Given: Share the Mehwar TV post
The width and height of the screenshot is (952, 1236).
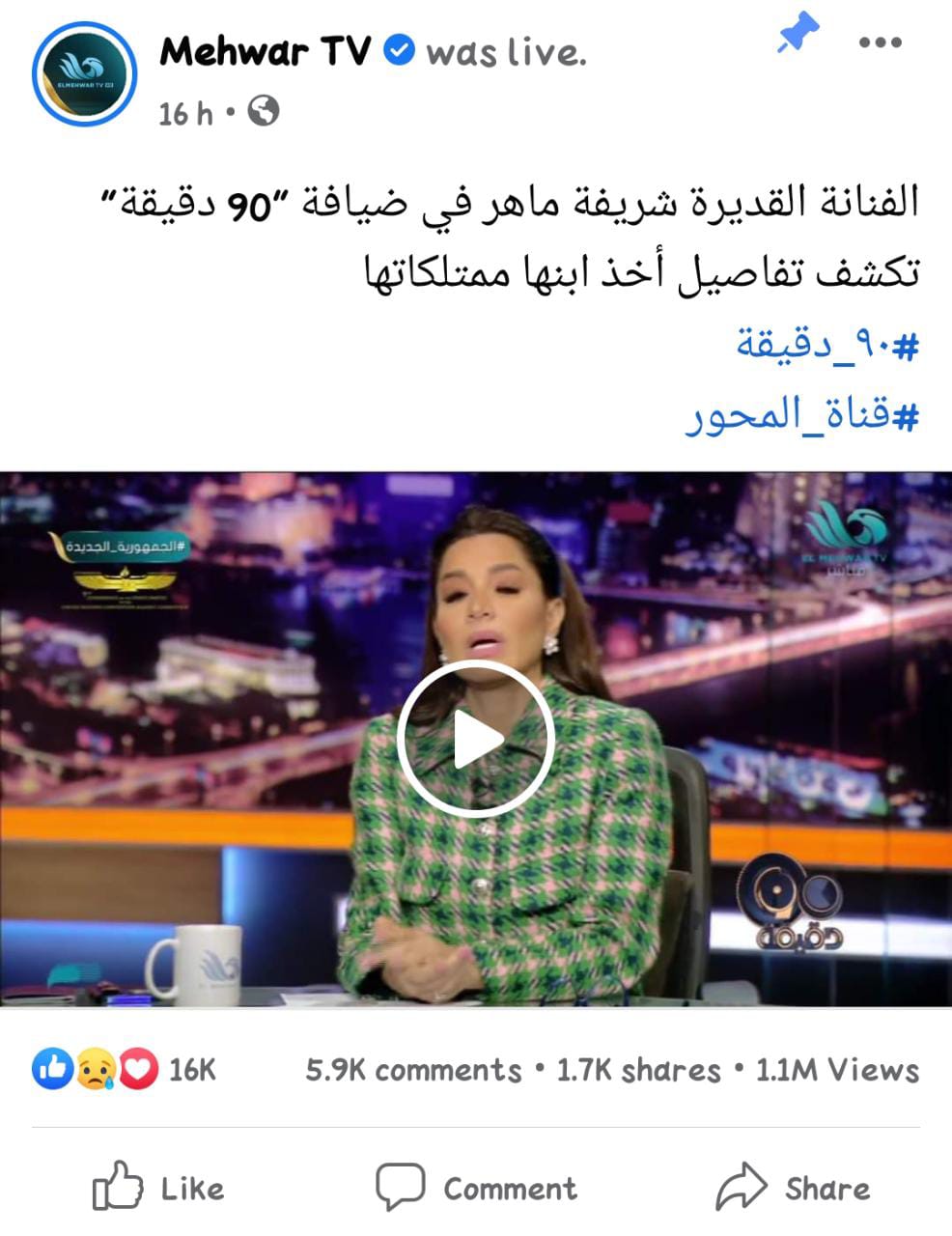Looking at the screenshot, I should pyautogui.click(x=793, y=1188).
